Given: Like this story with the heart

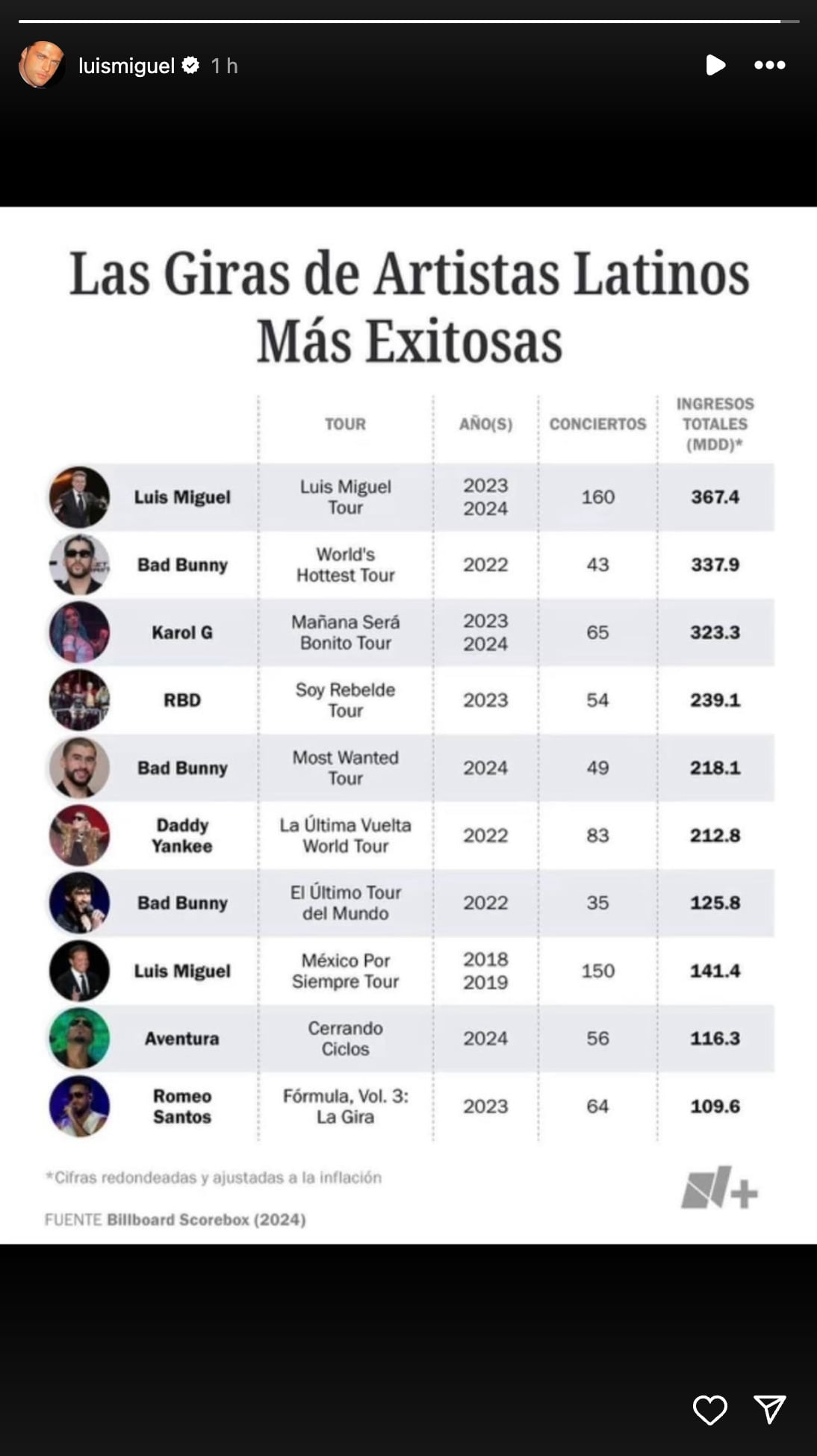Looking at the screenshot, I should coord(709,1410).
